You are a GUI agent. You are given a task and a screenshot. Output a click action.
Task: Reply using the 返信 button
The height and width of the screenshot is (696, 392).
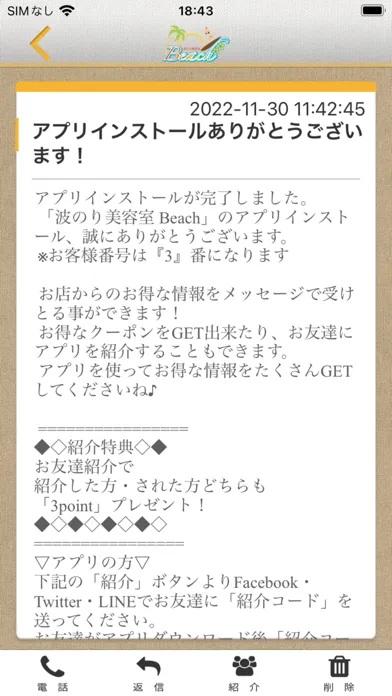click(x=148, y=673)
